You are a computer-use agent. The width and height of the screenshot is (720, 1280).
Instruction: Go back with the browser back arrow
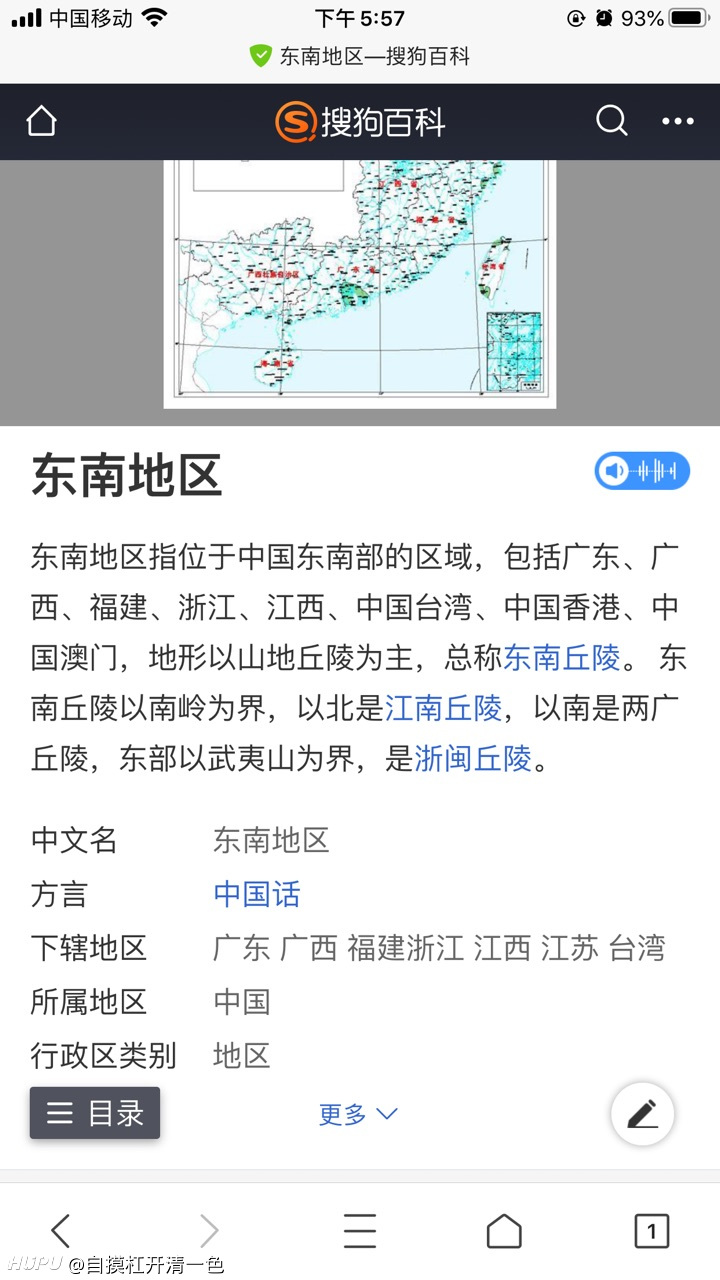point(61,1231)
